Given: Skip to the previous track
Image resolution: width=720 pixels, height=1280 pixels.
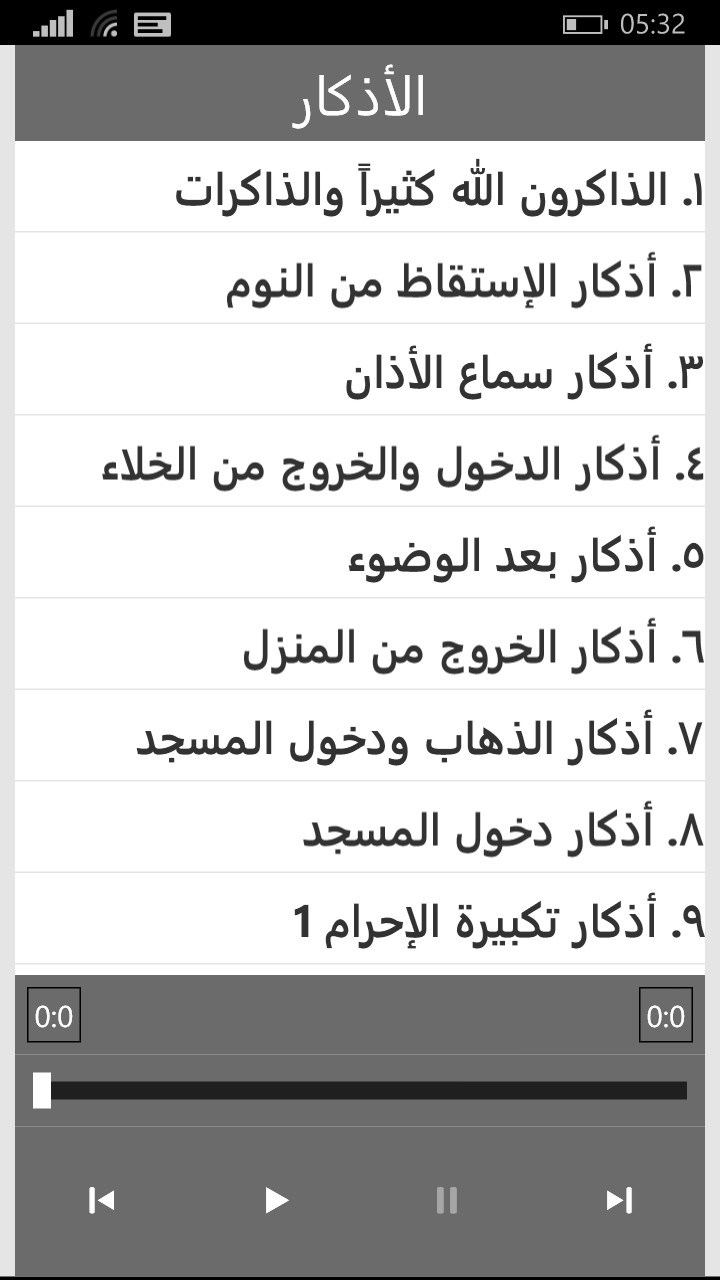Looking at the screenshot, I should pos(102,1200).
